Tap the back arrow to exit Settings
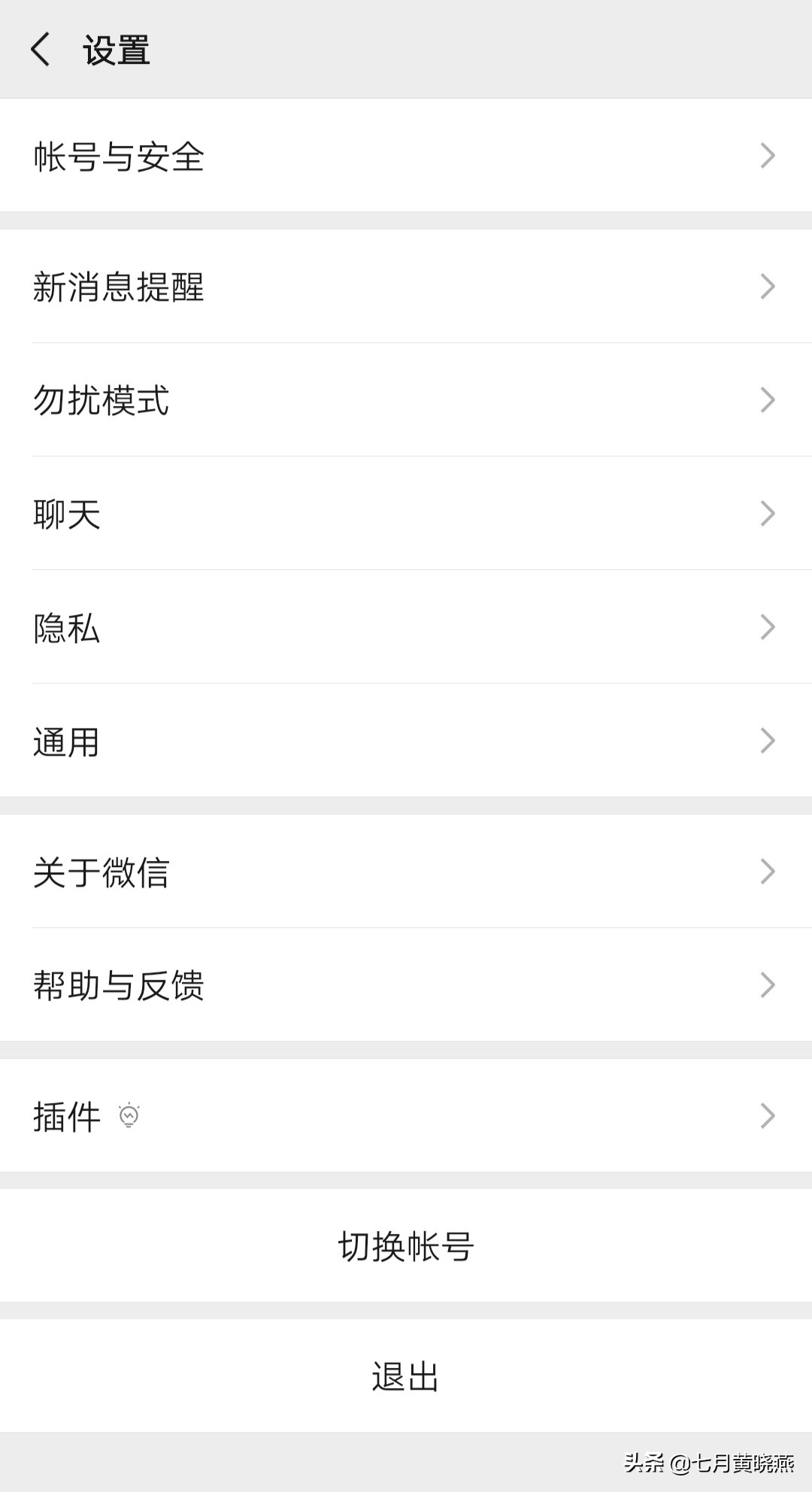Image resolution: width=812 pixels, height=1492 pixels. (x=41, y=51)
